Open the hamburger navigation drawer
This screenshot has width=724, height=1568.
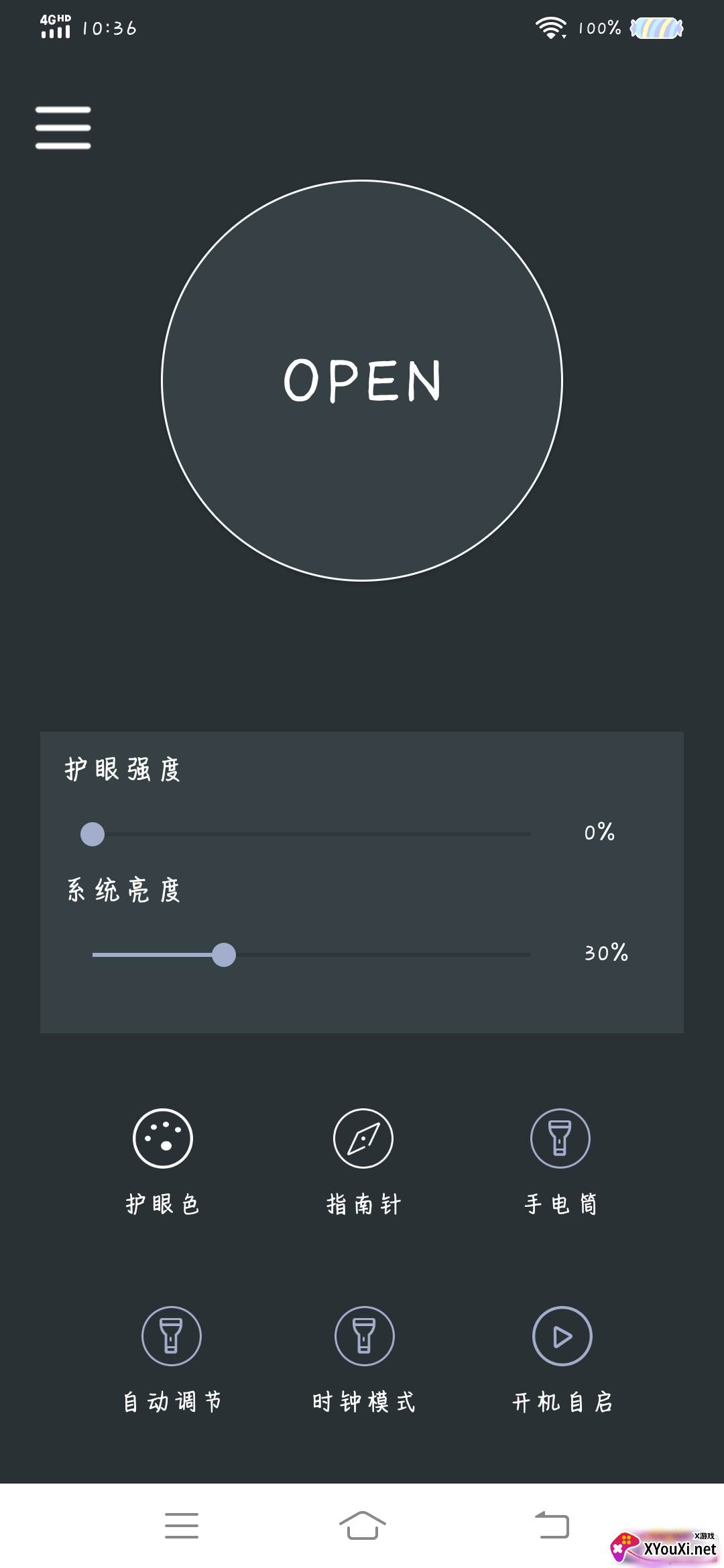pyautogui.click(x=63, y=127)
